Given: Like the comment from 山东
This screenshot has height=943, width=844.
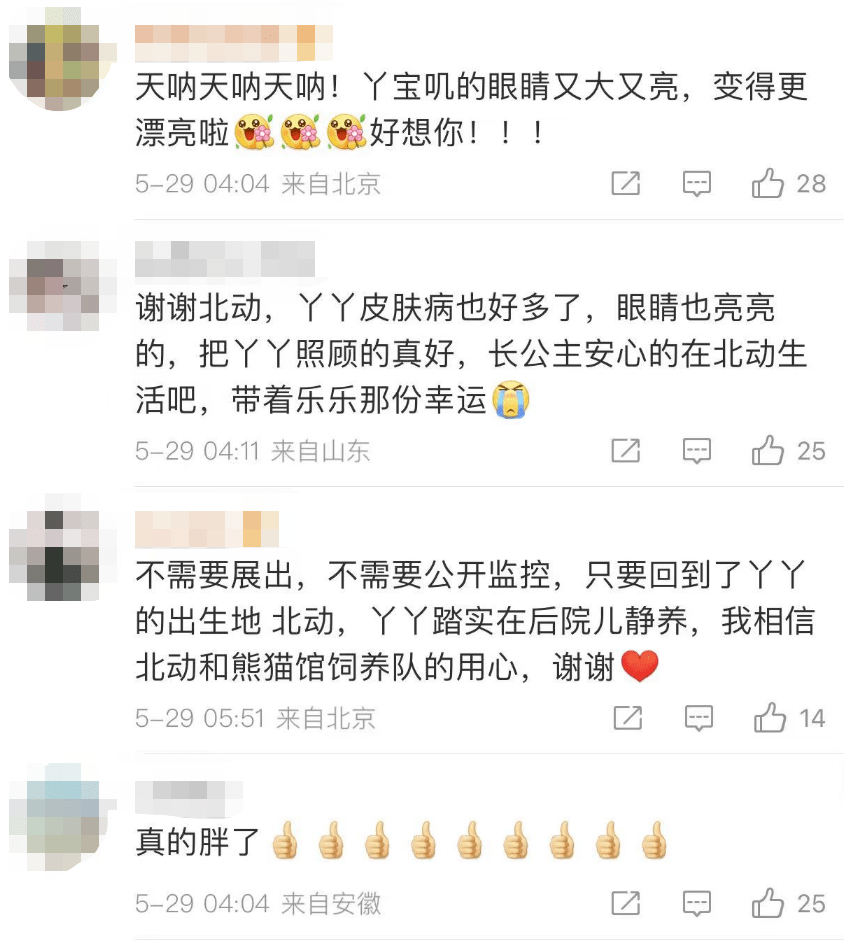Looking at the screenshot, I should 768,451.
